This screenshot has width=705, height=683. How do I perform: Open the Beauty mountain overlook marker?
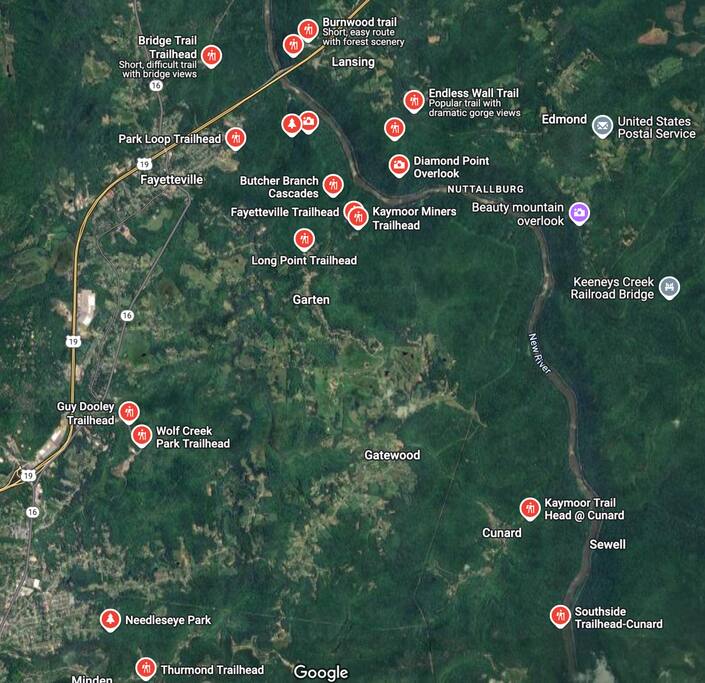pyautogui.click(x=579, y=212)
